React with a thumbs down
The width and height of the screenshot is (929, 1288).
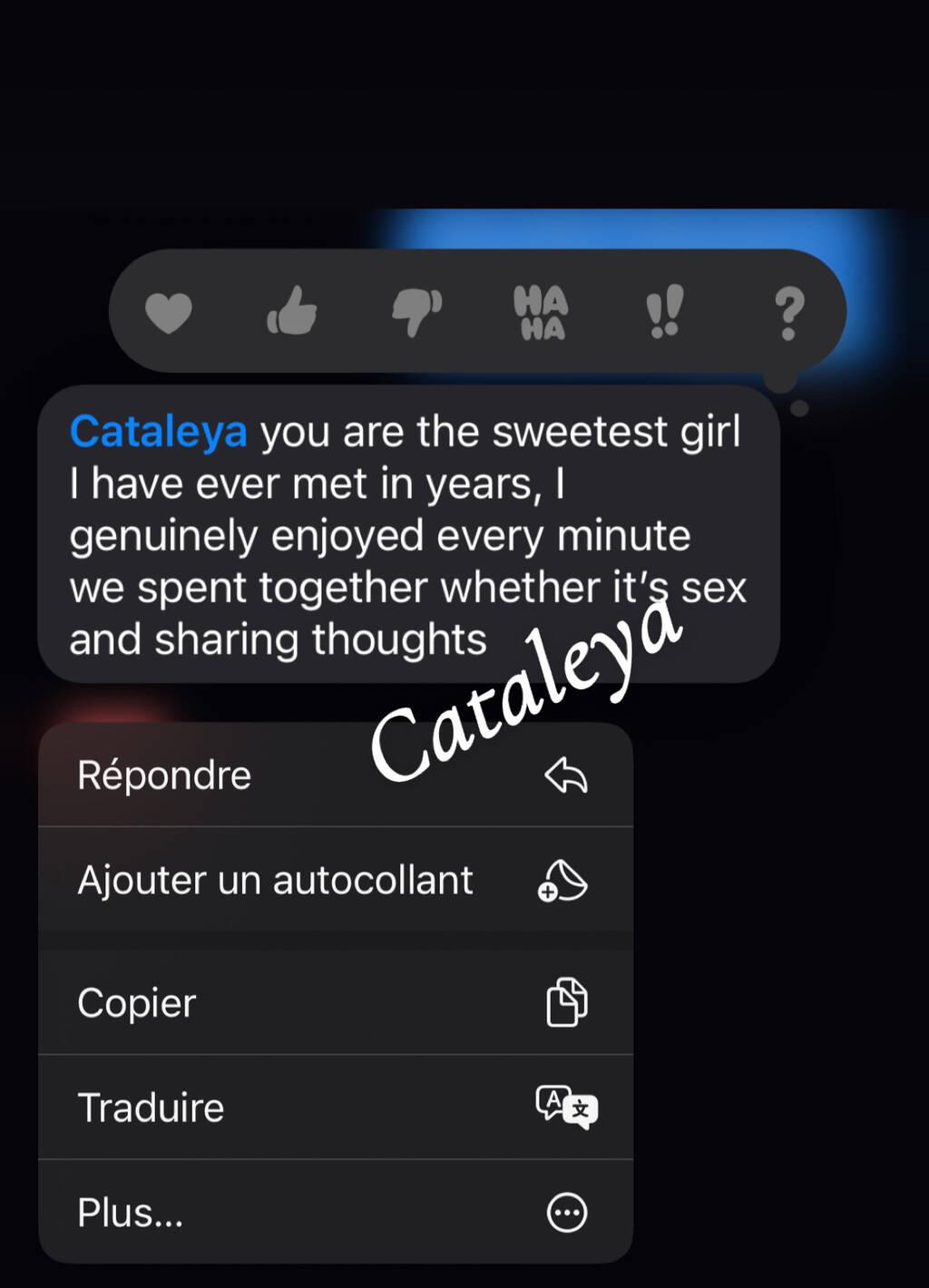(416, 312)
